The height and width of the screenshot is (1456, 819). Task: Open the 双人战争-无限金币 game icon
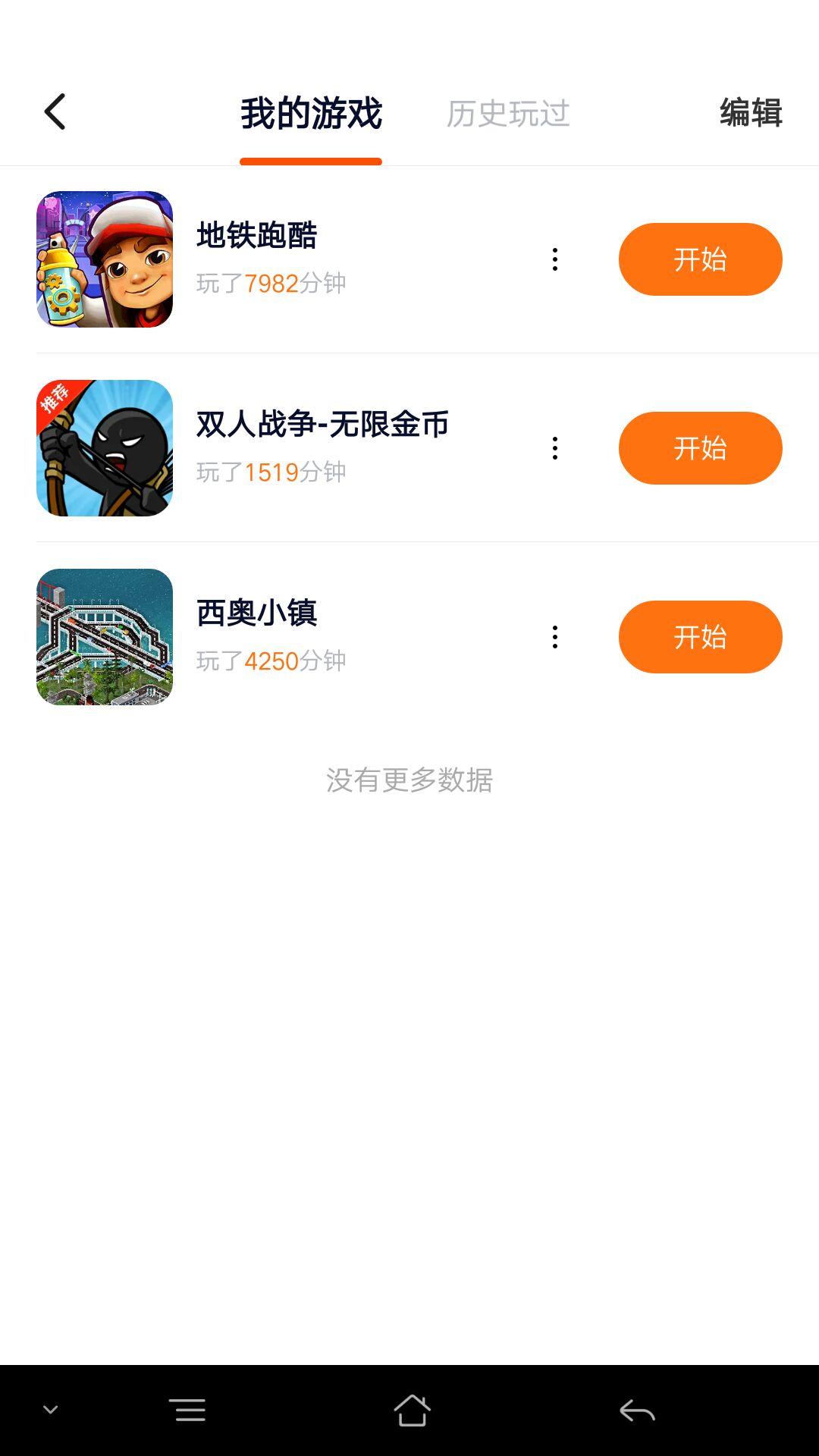pos(105,448)
